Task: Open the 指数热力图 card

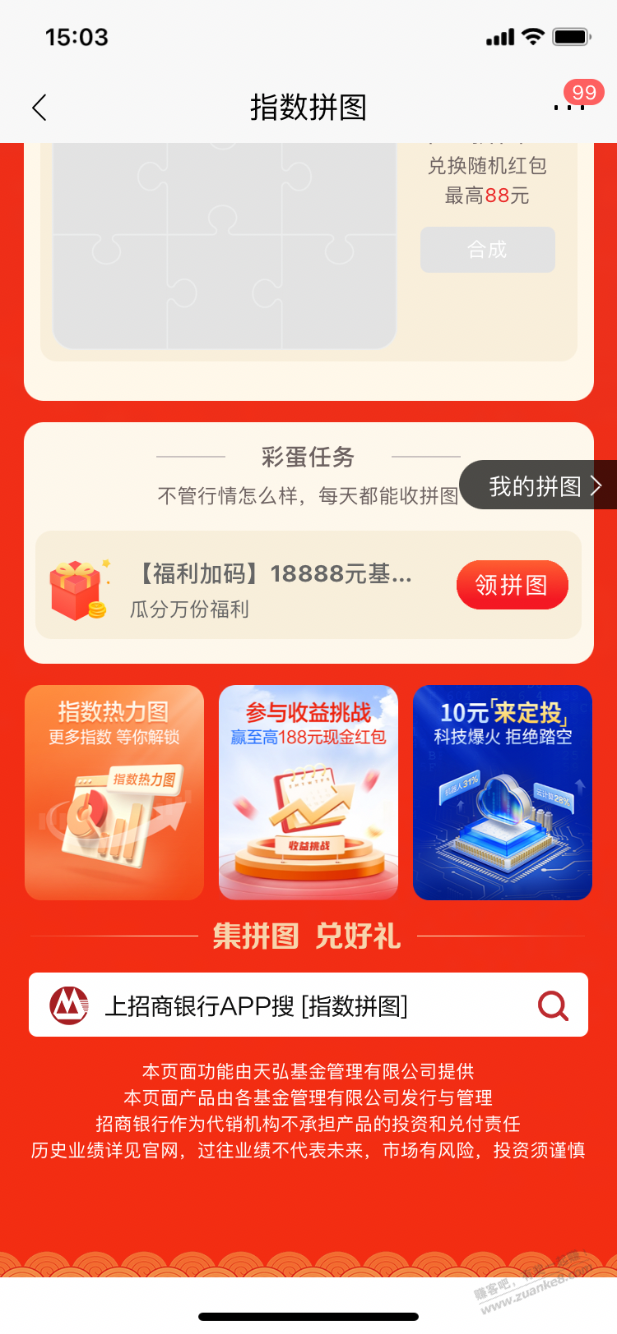Action: pos(114,792)
